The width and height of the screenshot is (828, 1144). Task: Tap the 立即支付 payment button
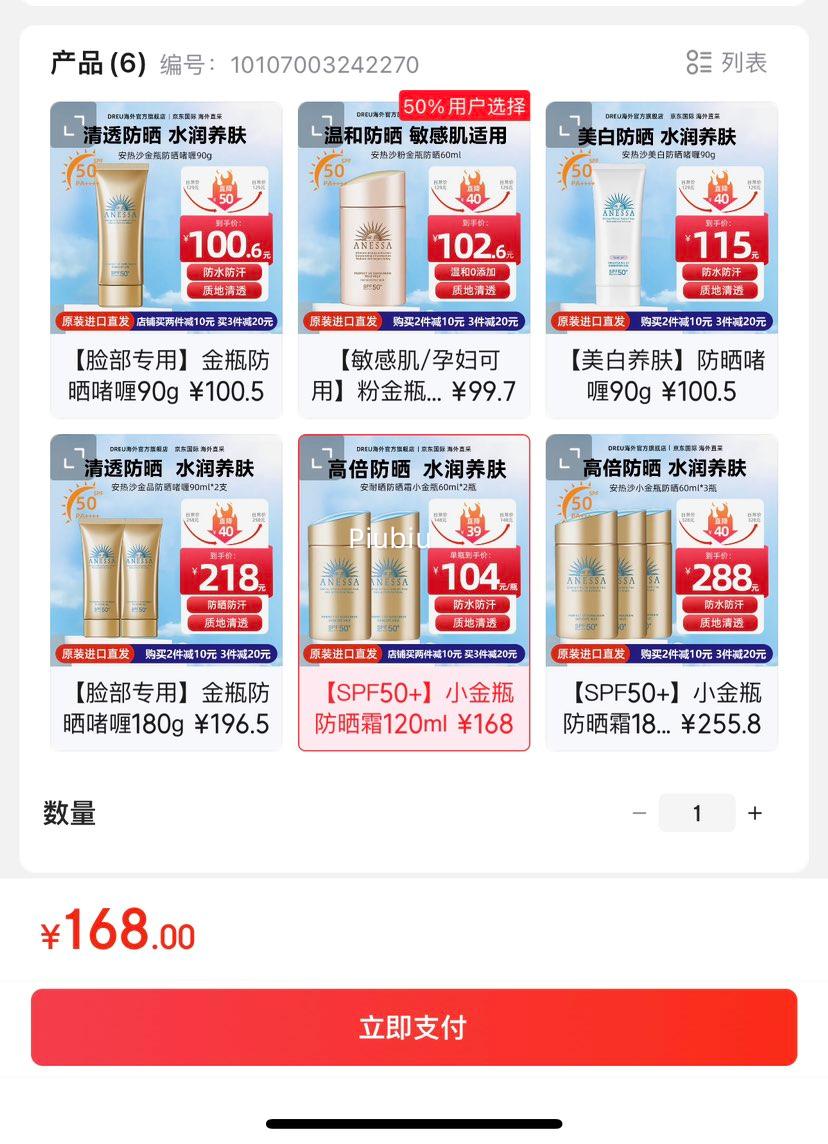coord(414,1027)
